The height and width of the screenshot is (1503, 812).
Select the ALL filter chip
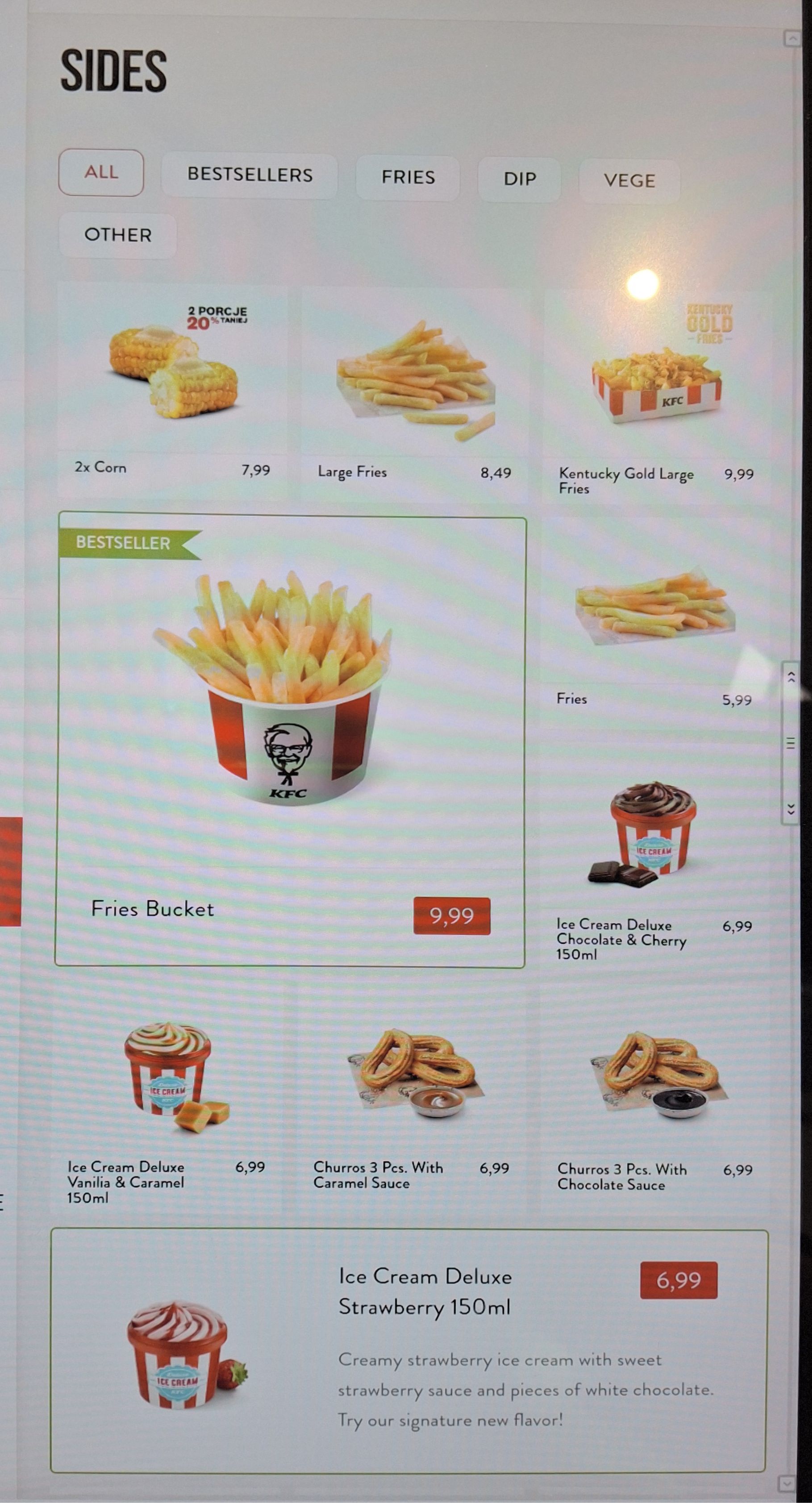(x=101, y=173)
